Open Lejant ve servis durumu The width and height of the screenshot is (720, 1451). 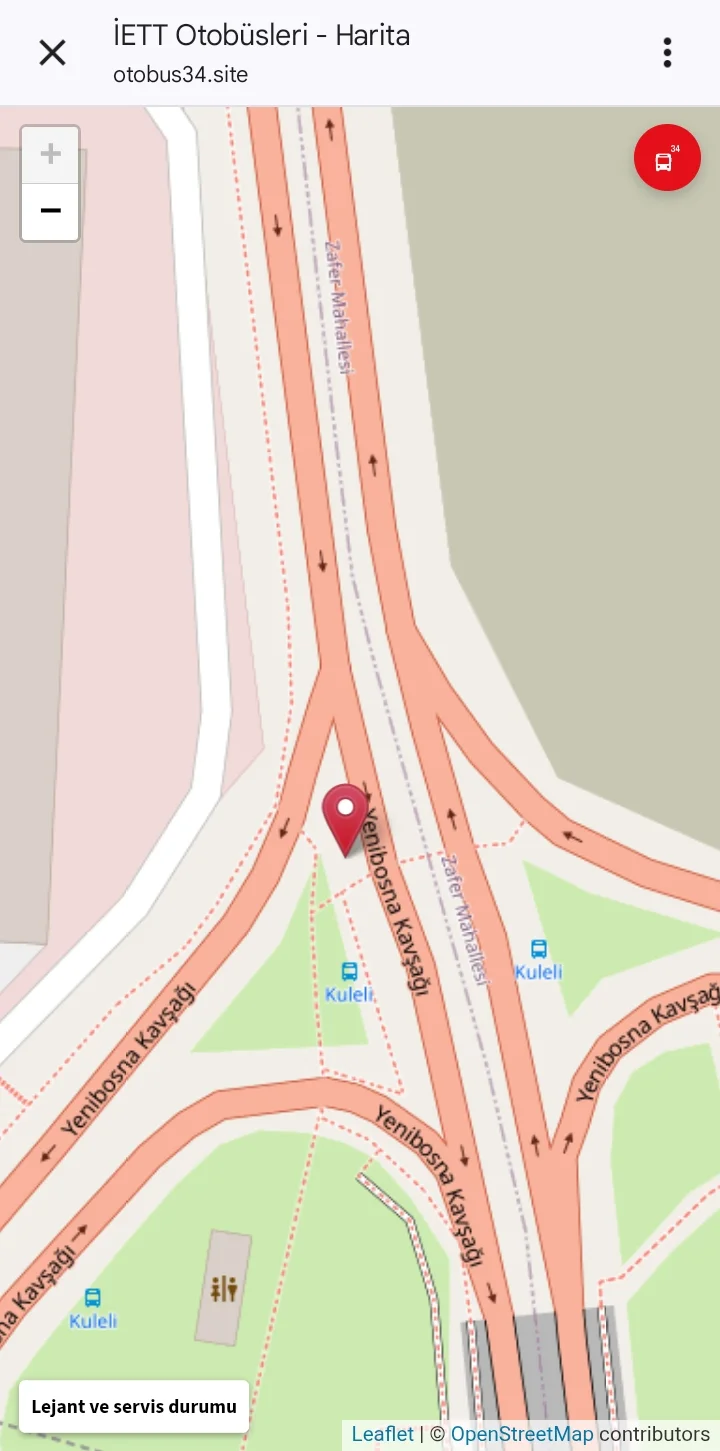pyautogui.click(x=134, y=1407)
